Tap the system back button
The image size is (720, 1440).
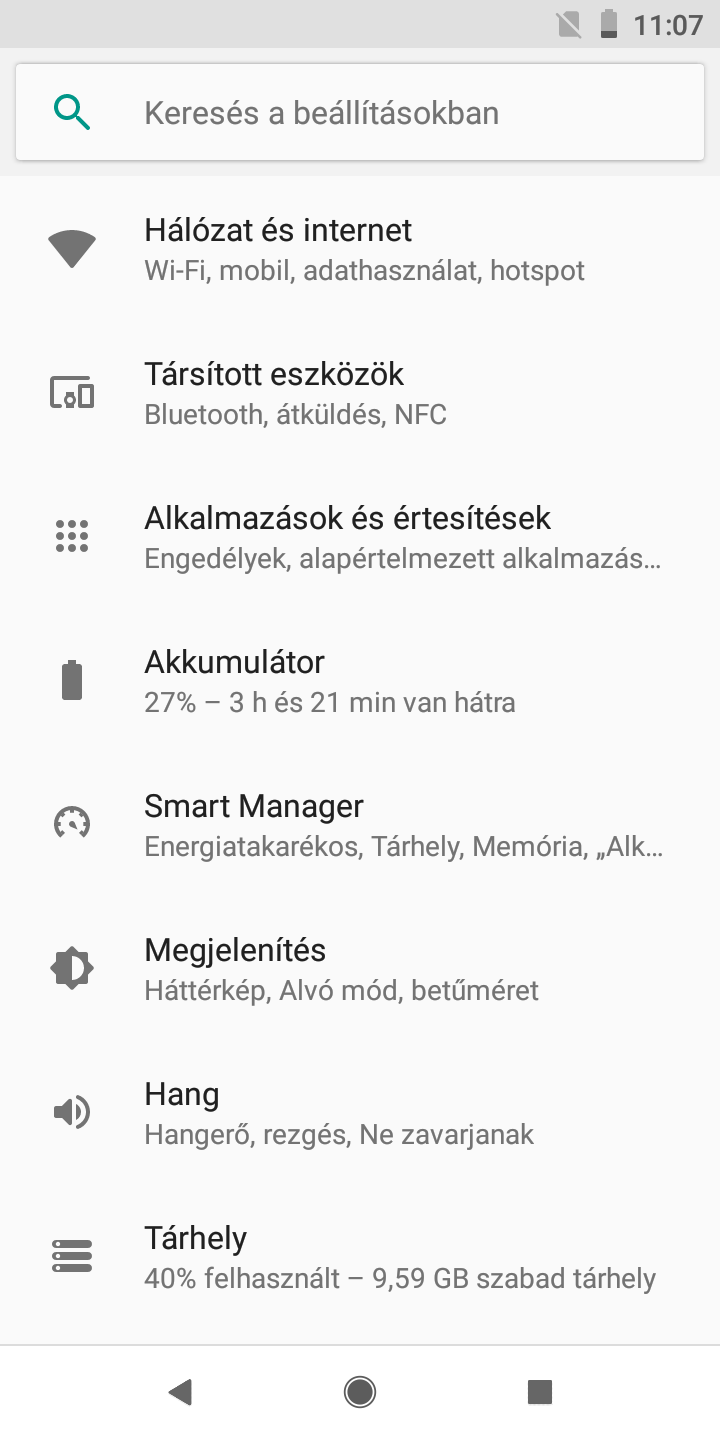pyautogui.click(x=180, y=1391)
